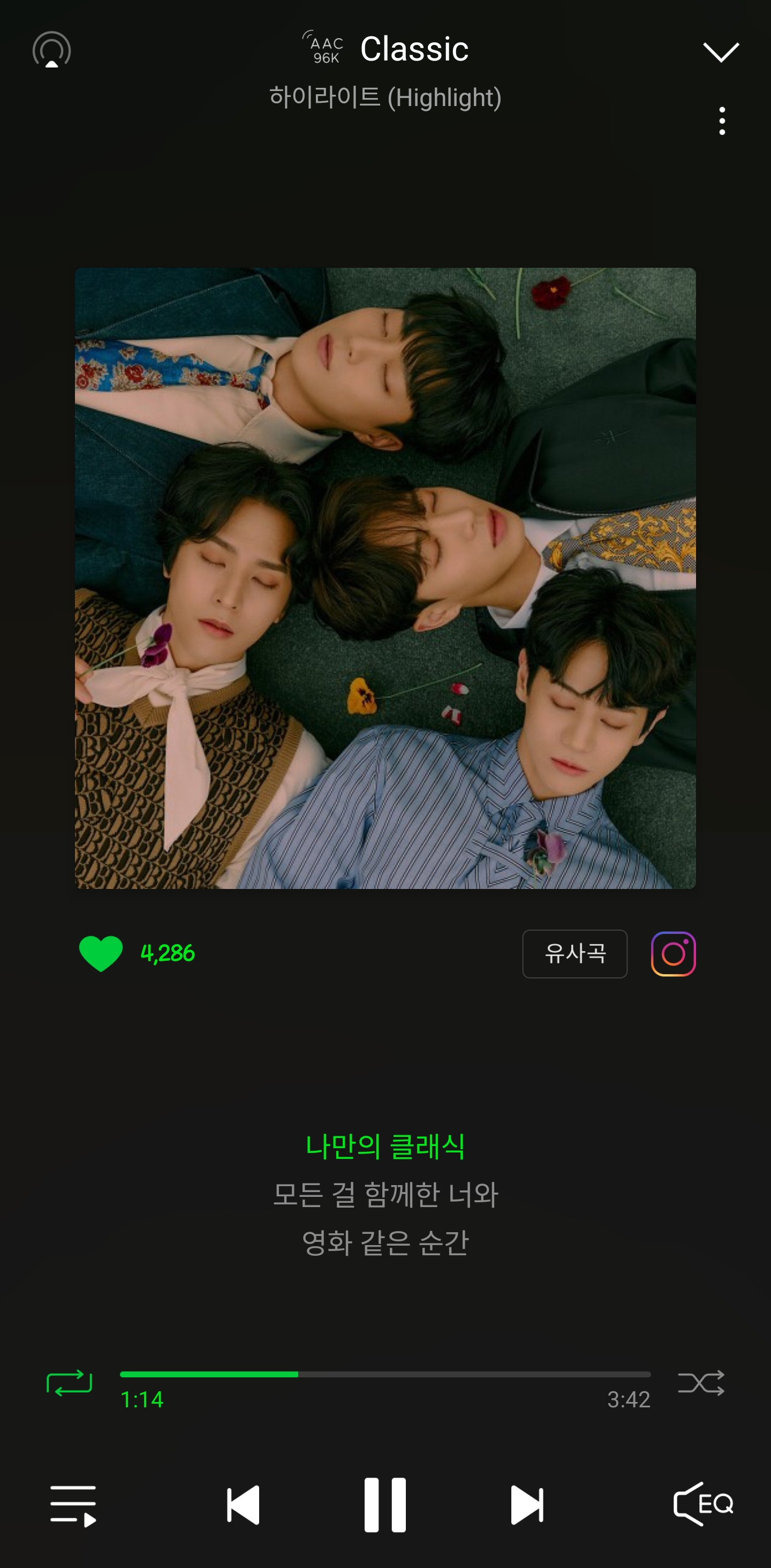Viewport: 771px width, 1568px height.
Task: Open the three-dot options menu
Action: click(x=721, y=120)
